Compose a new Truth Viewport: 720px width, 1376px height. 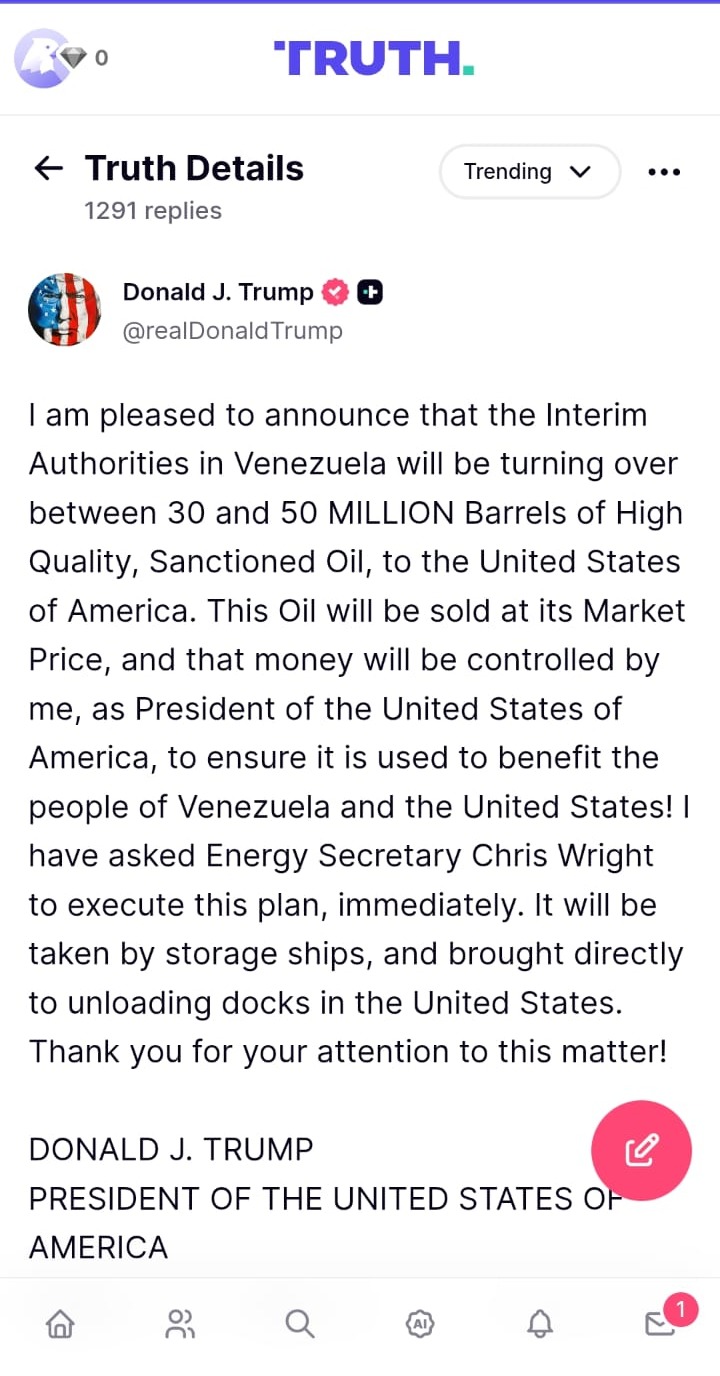[641, 1150]
